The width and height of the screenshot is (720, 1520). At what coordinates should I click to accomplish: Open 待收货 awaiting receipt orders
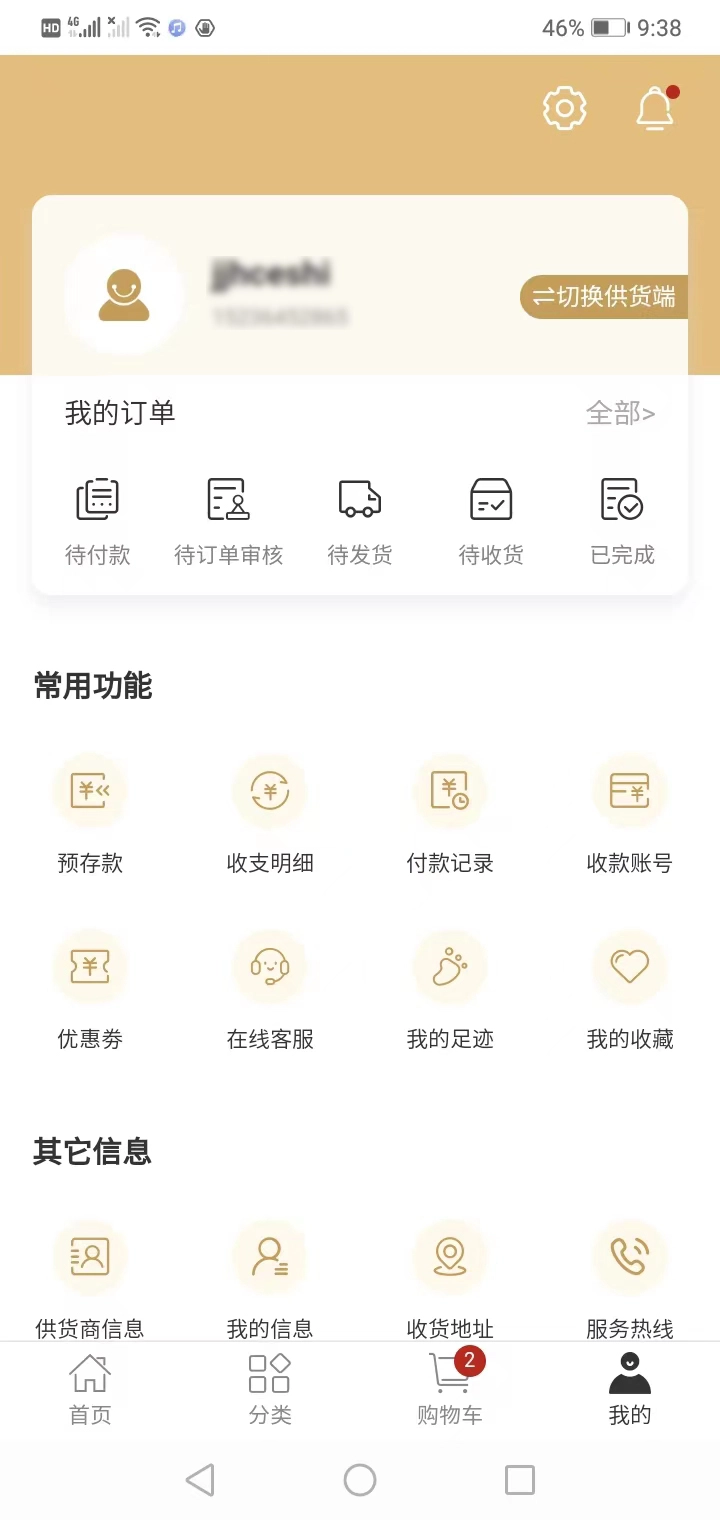click(490, 516)
